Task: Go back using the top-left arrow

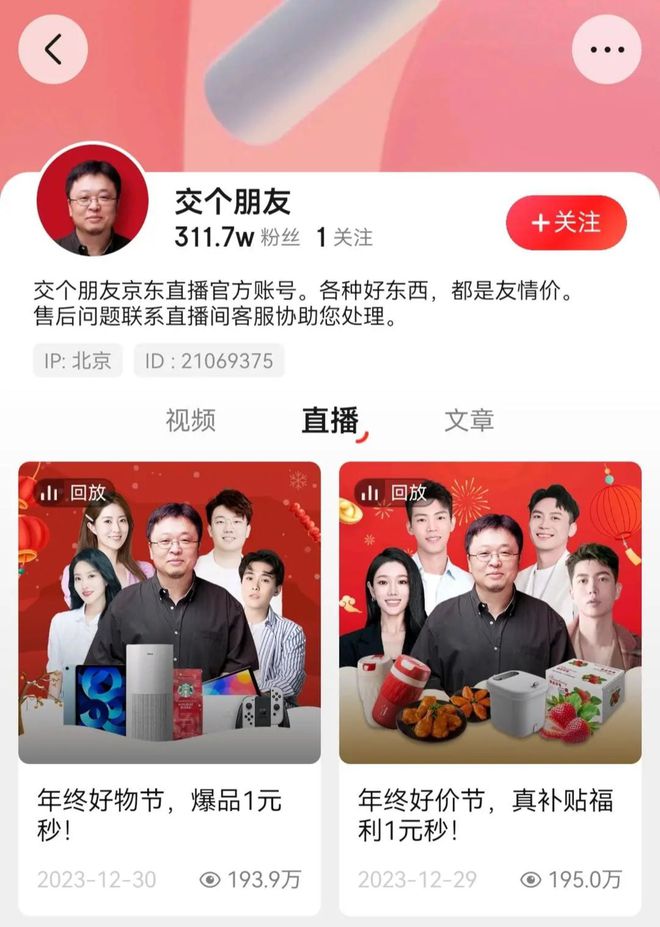Action: pos(53,49)
